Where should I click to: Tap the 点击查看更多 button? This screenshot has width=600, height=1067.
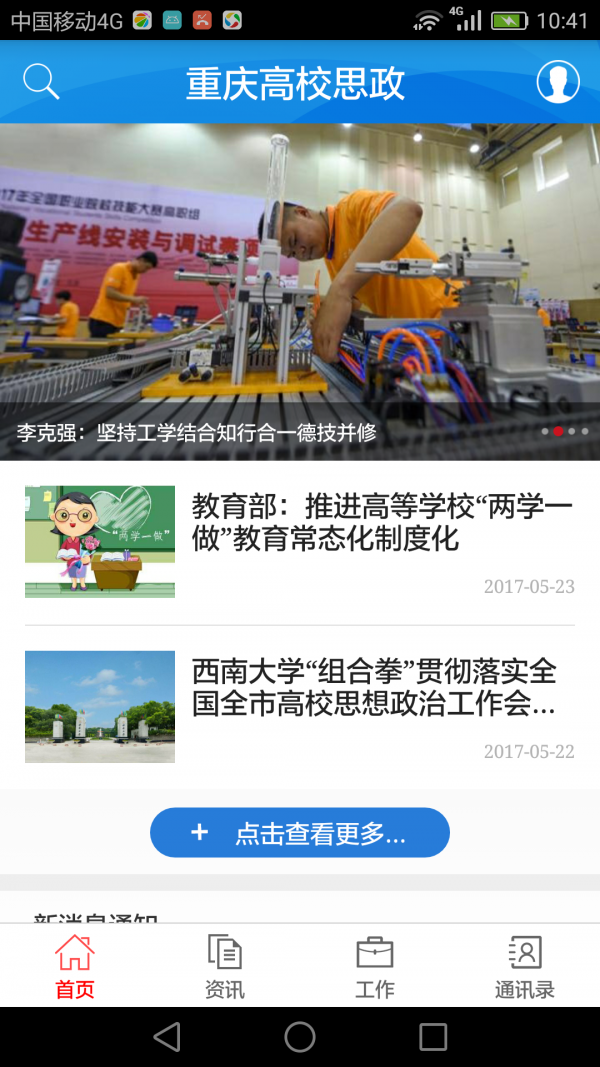coord(300,832)
